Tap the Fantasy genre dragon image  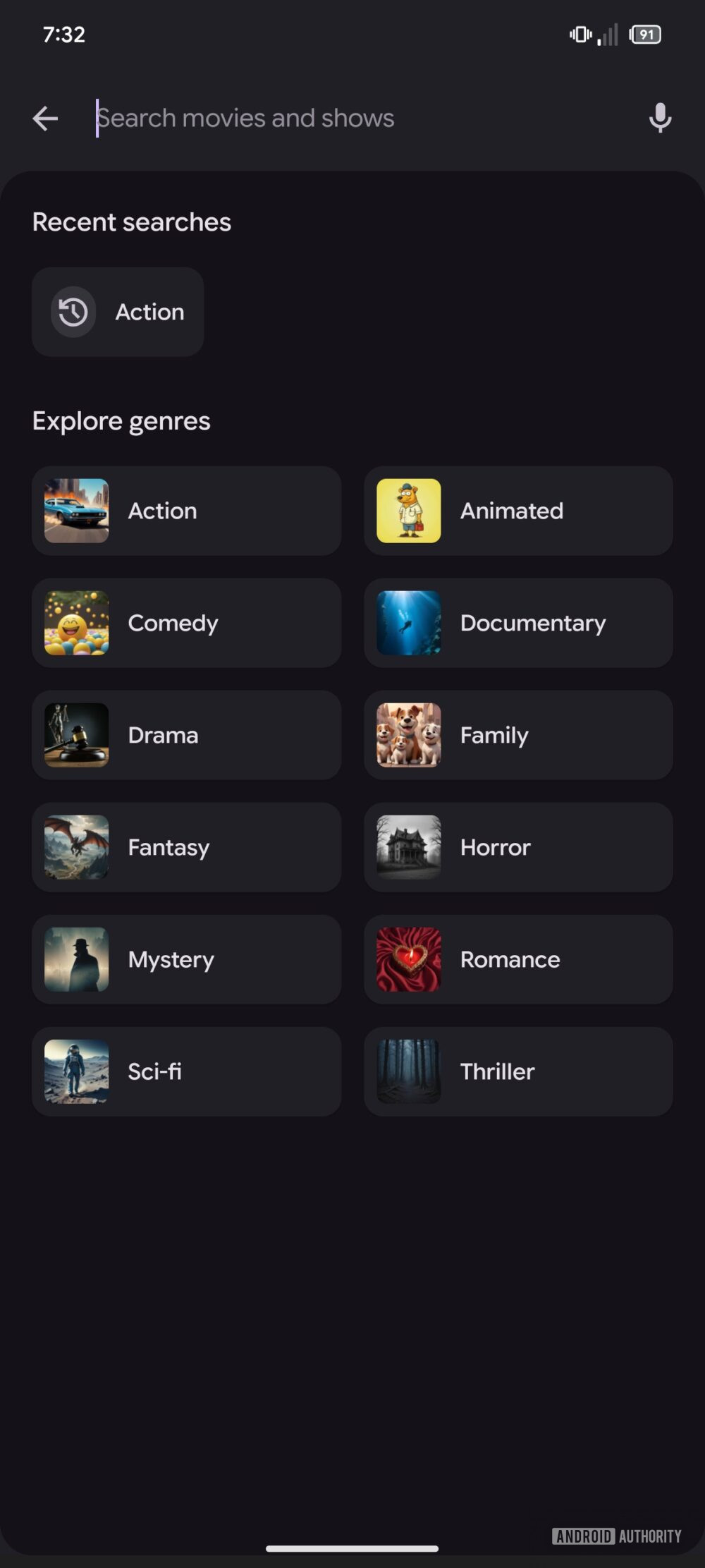76,847
